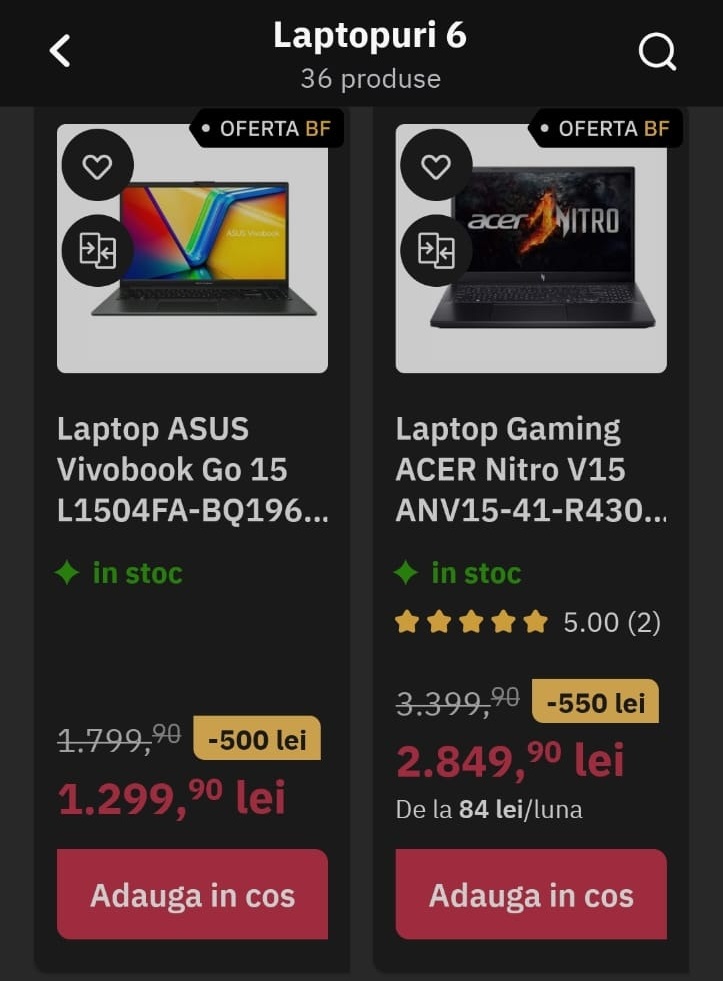Add ASUS Vivobook to cart via Adauga in cos
Screen dimensions: 723x981
tap(192, 894)
